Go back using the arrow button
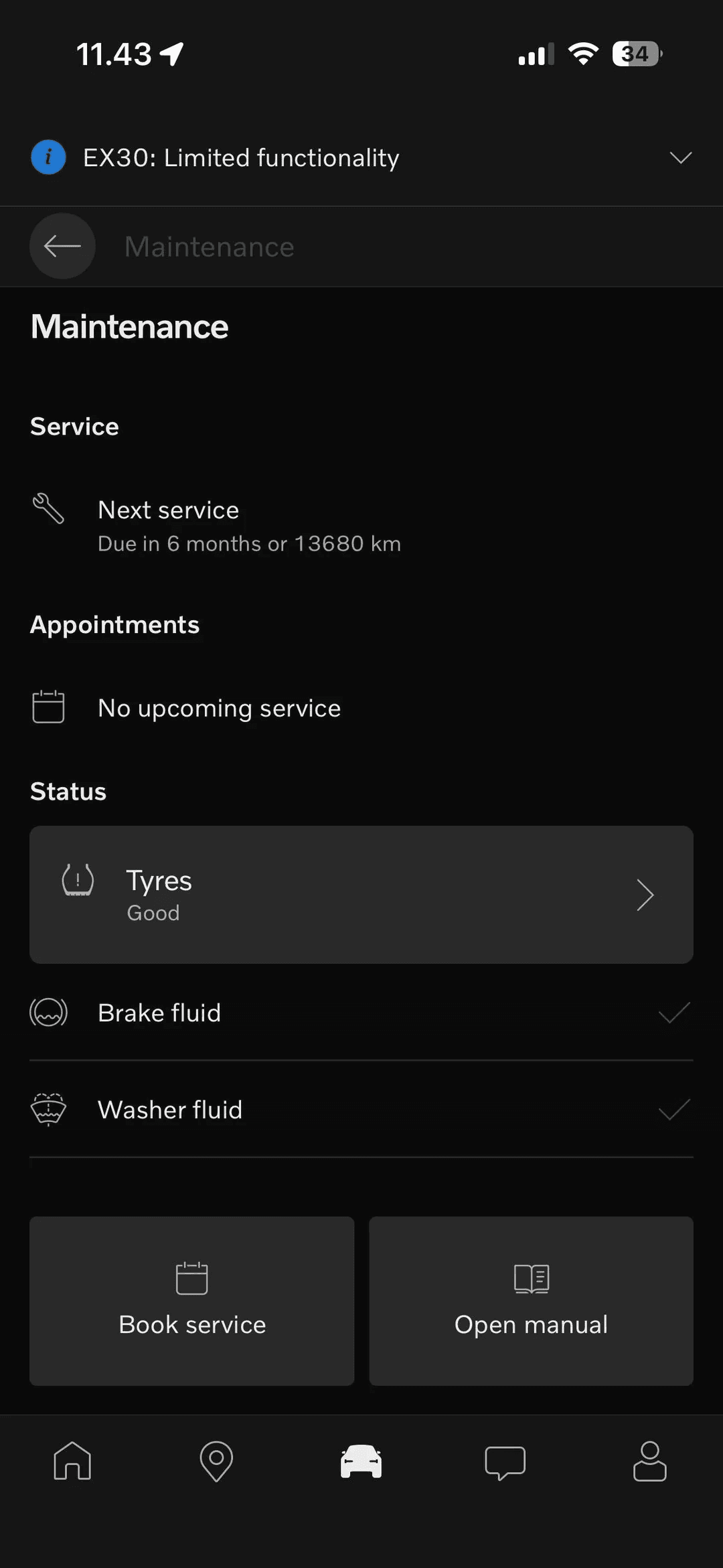Image resolution: width=723 pixels, height=1568 pixels. (x=62, y=246)
